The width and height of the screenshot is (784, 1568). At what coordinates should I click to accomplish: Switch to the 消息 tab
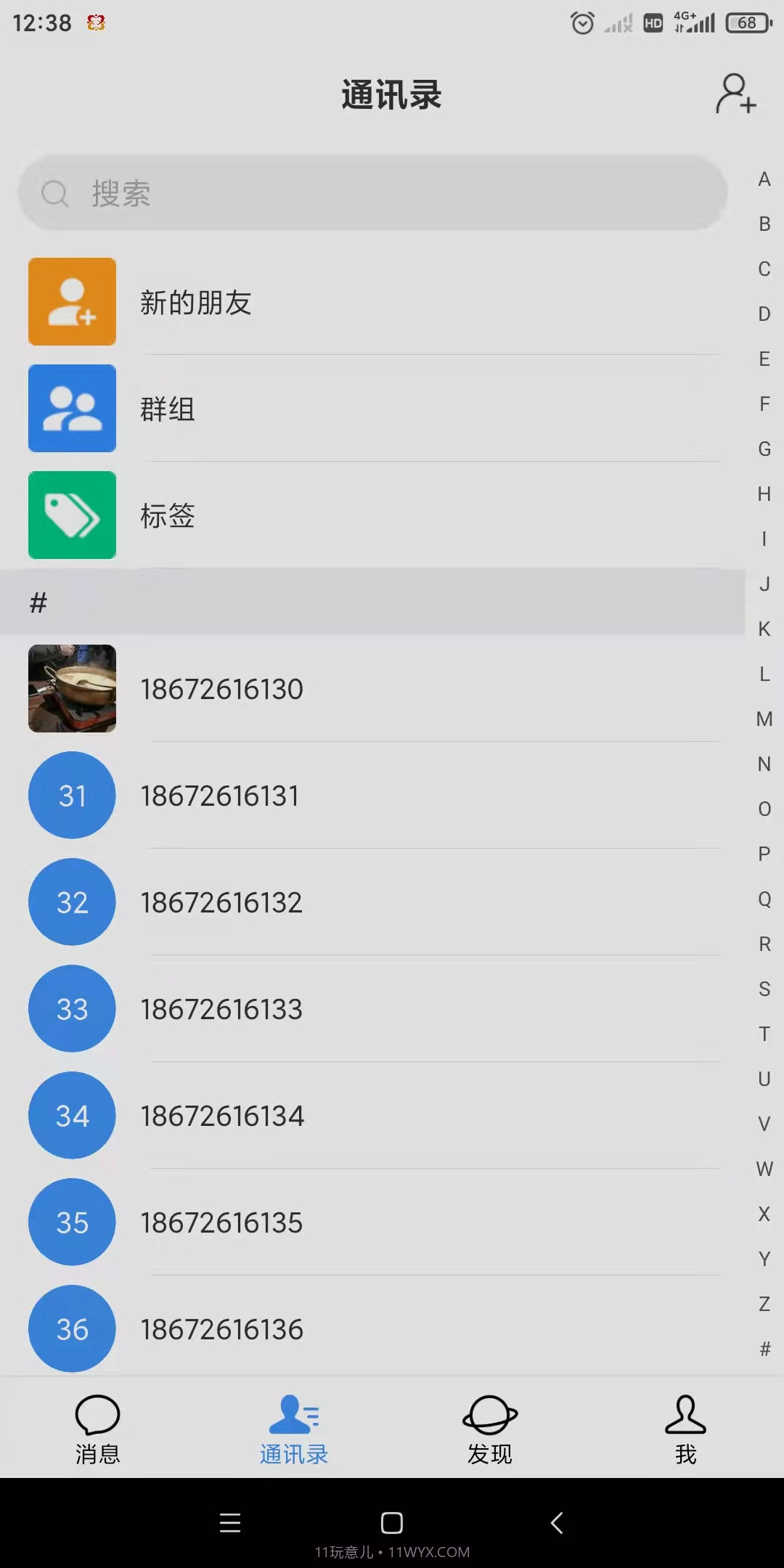tap(97, 1434)
